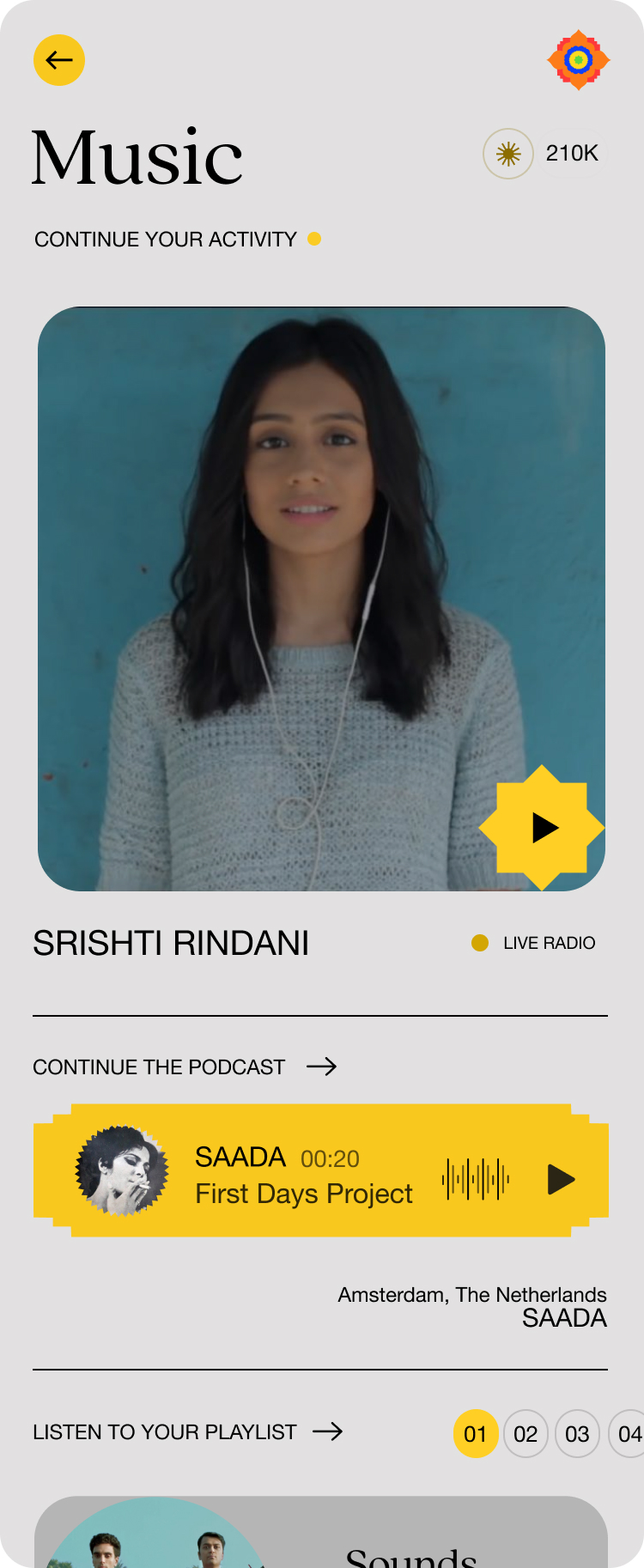Go back using the yellow arrow button
This screenshot has height=1568, width=644.
coord(59,60)
